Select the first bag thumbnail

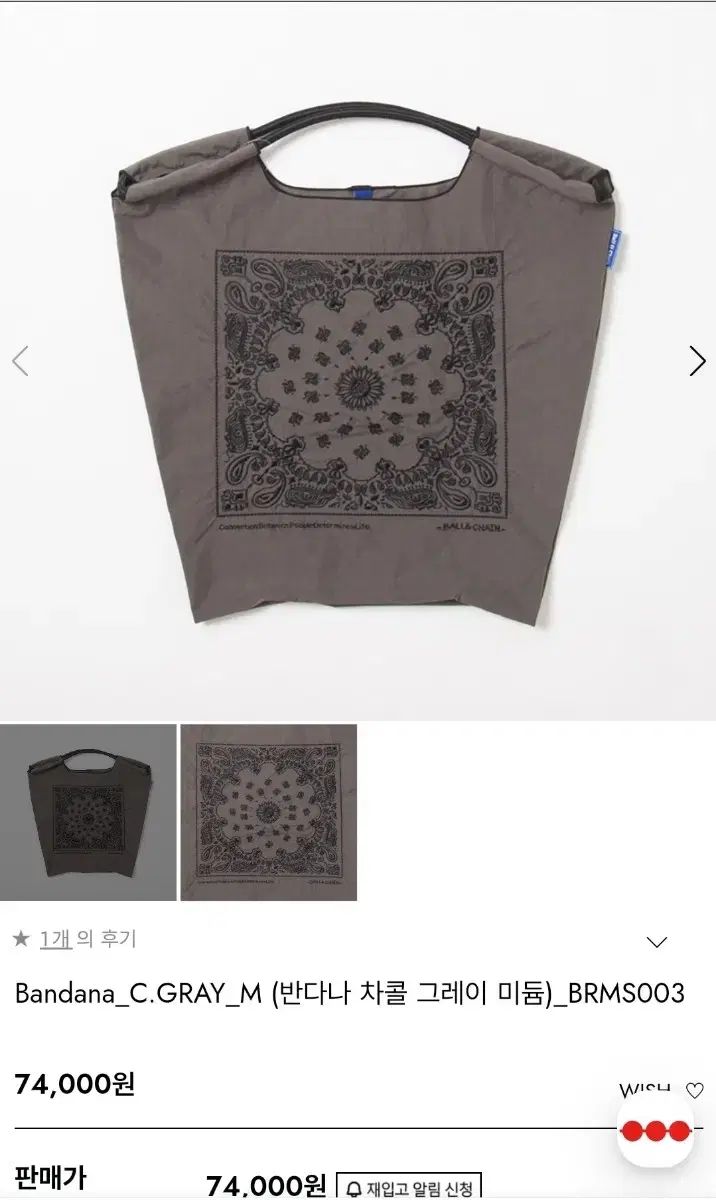point(88,813)
